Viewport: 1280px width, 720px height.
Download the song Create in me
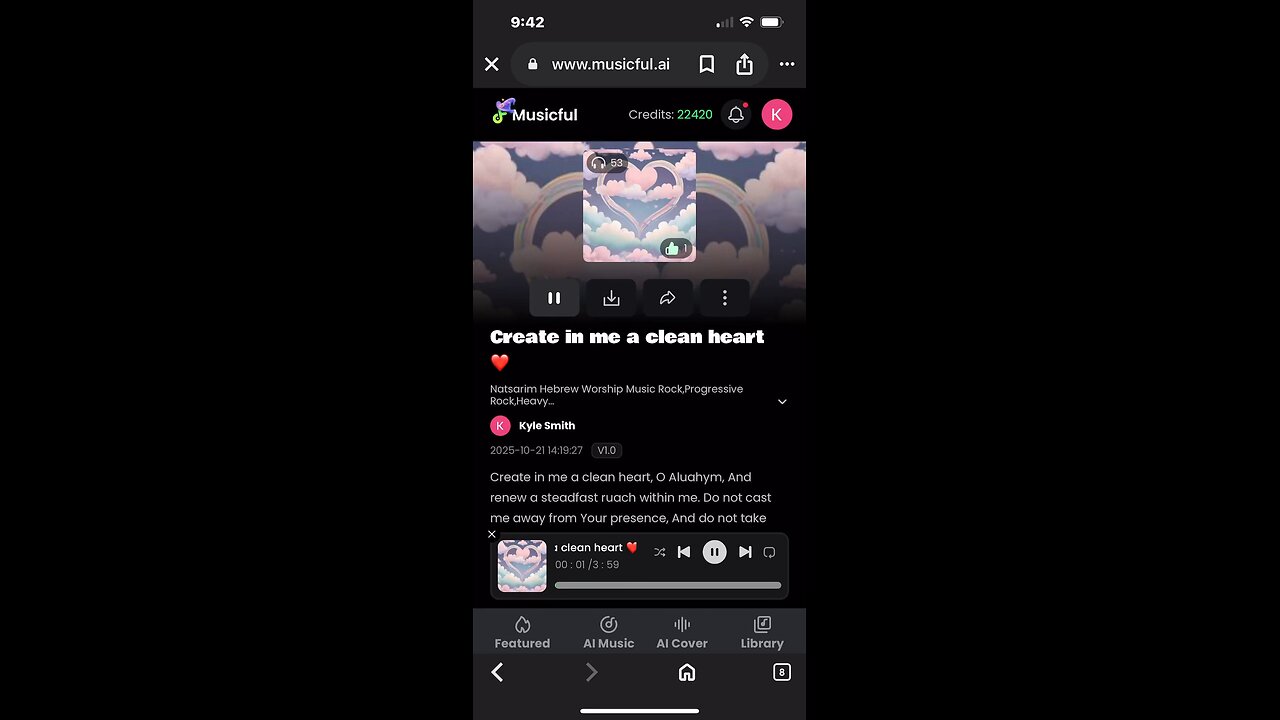point(611,298)
